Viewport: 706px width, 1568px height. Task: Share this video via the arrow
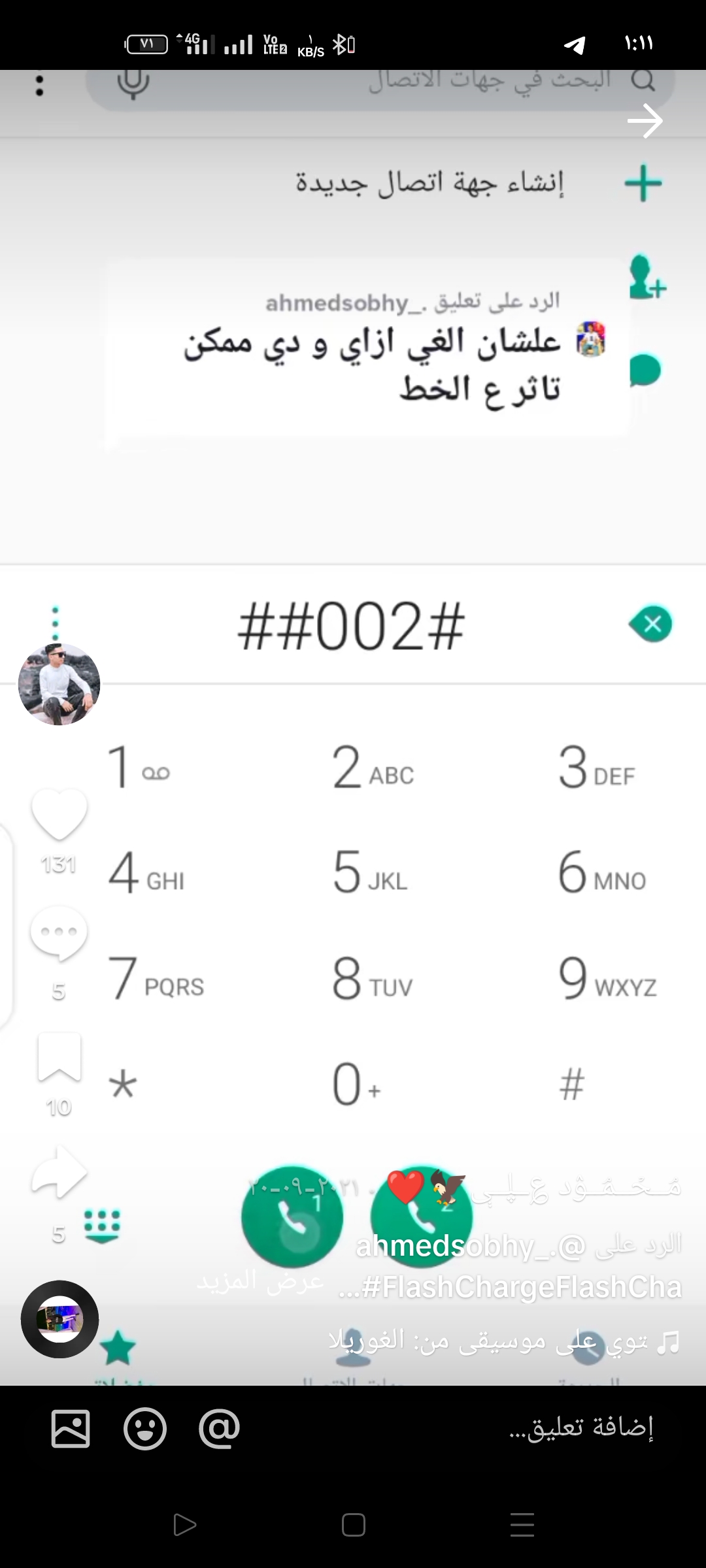[x=59, y=1173]
